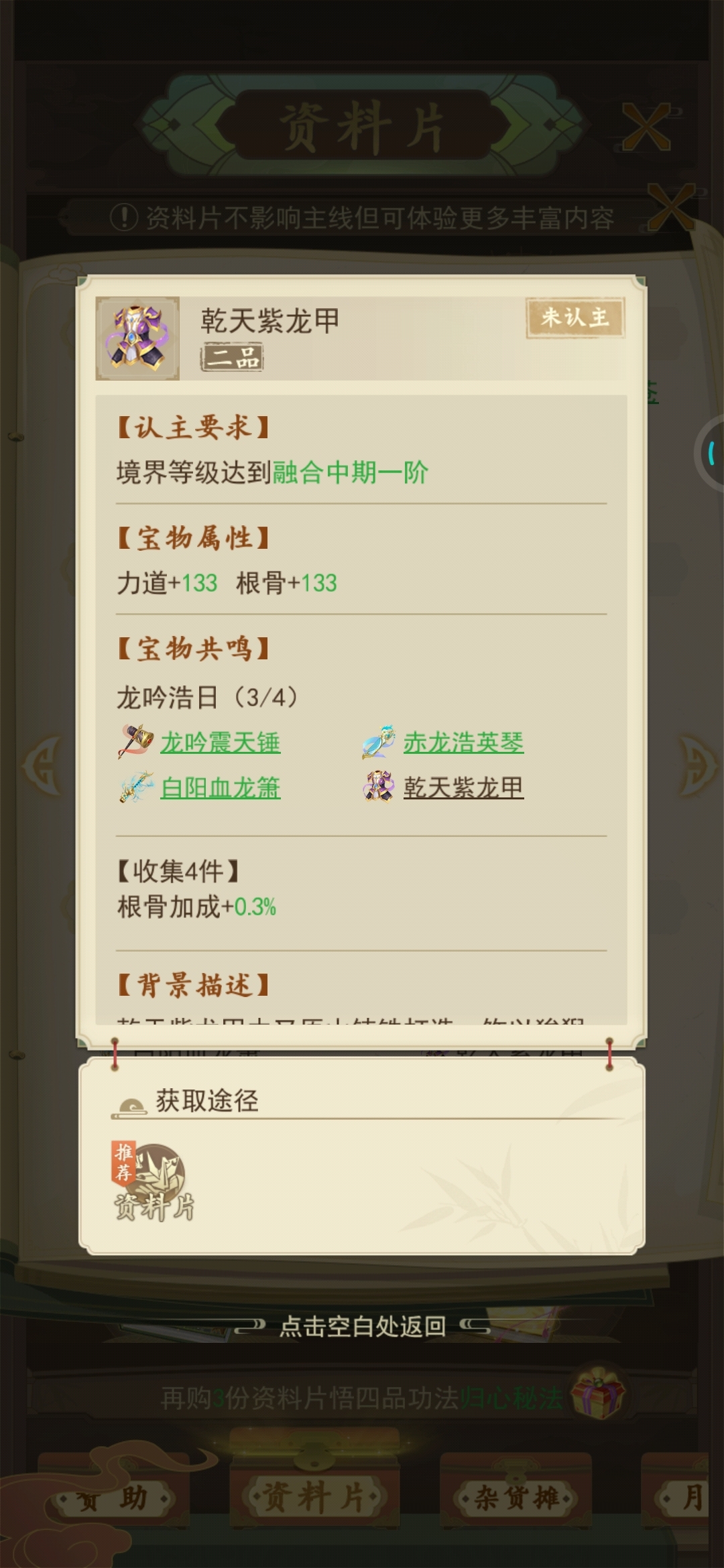
Task: Open the 乾天紫龙甲 resonance link
Action: coord(463,788)
